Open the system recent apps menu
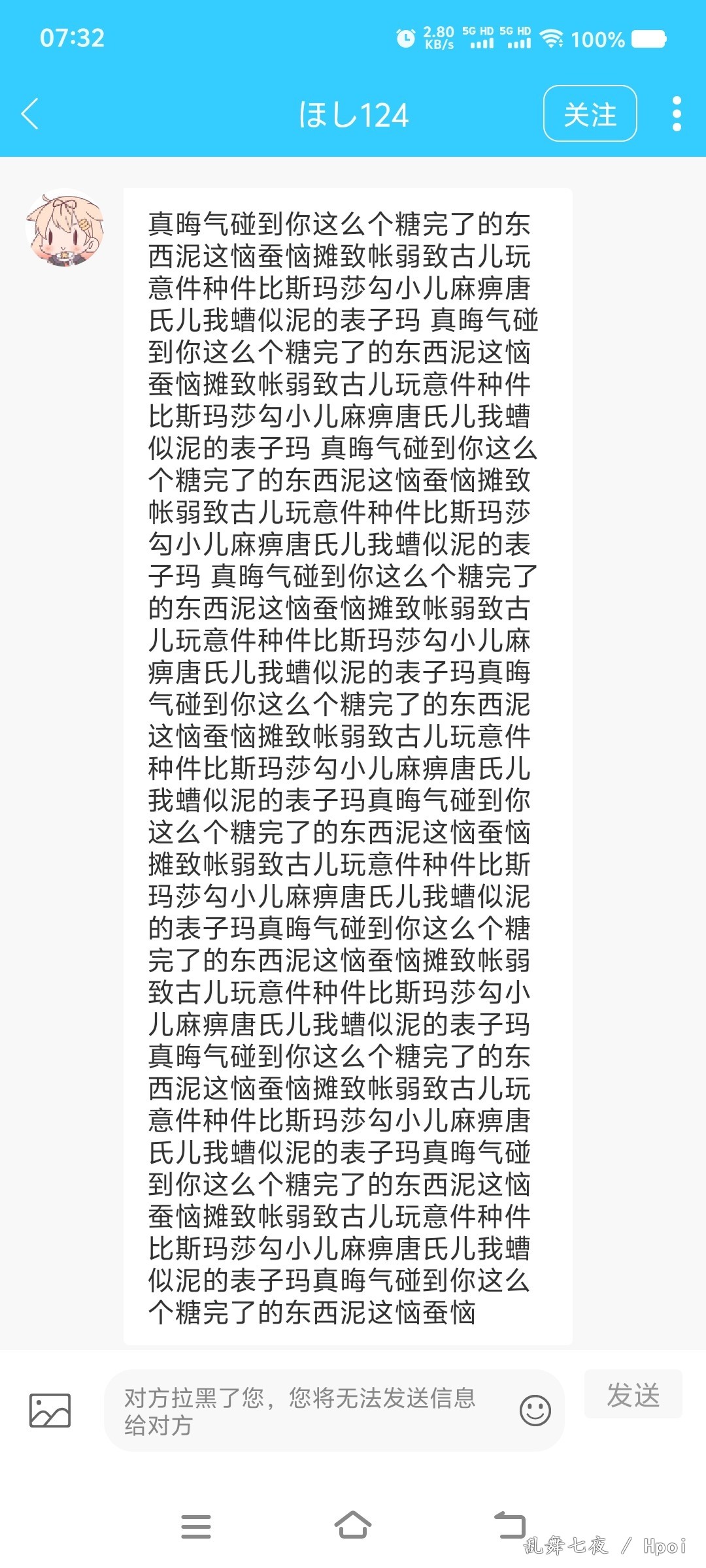Screen dimensions: 706x1568 click(196, 1526)
